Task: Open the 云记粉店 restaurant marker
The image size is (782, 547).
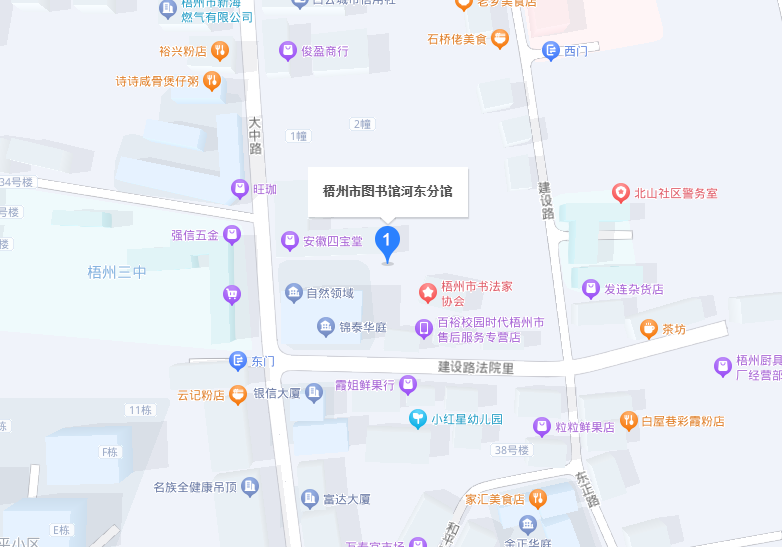Action: 238,394
